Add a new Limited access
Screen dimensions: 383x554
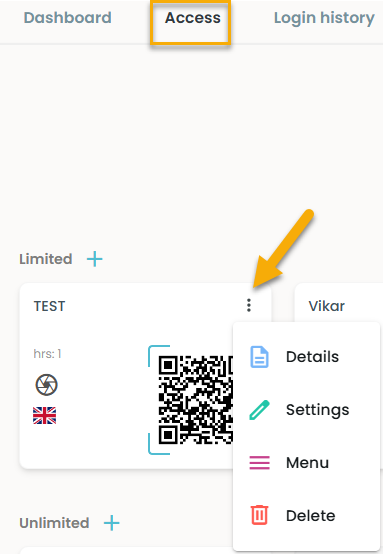click(x=95, y=259)
